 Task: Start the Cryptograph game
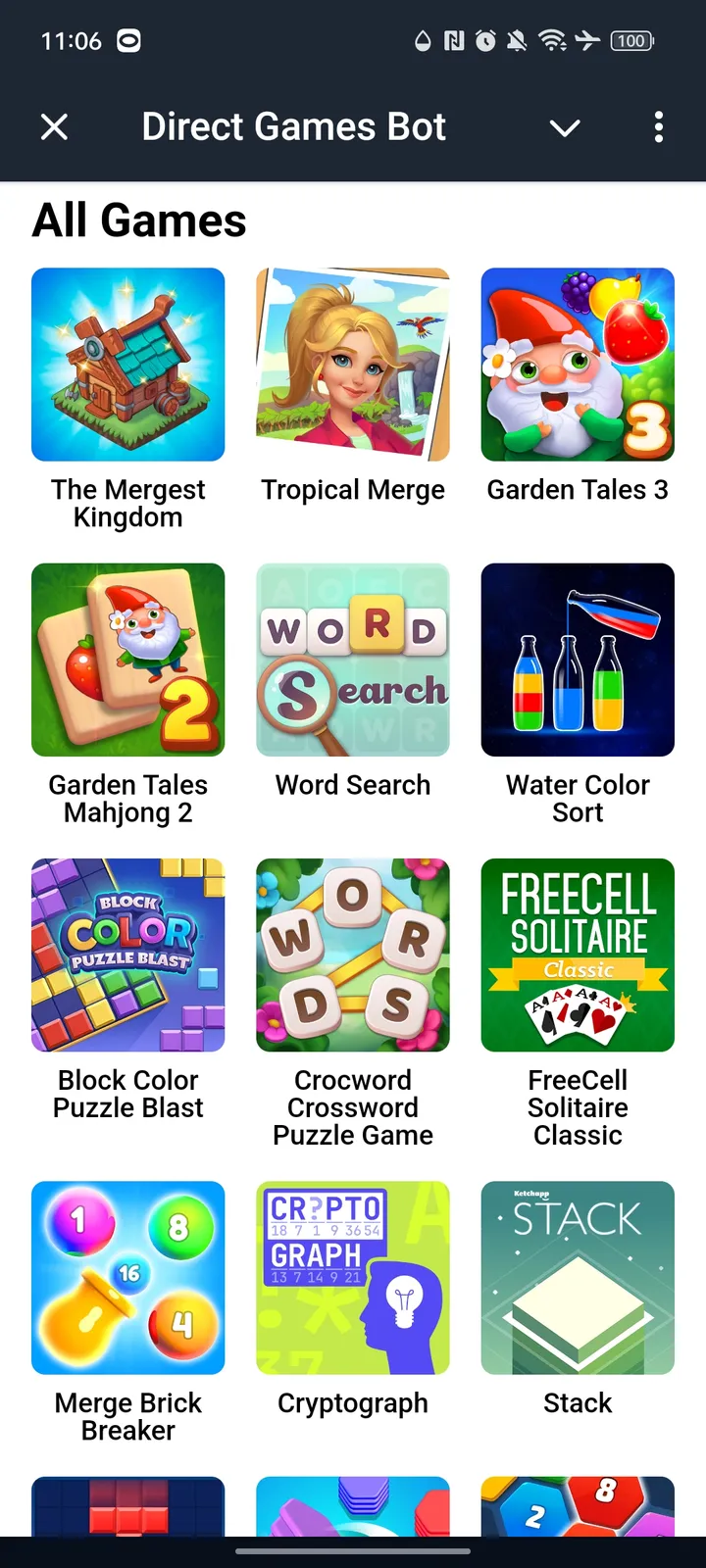point(353,1278)
